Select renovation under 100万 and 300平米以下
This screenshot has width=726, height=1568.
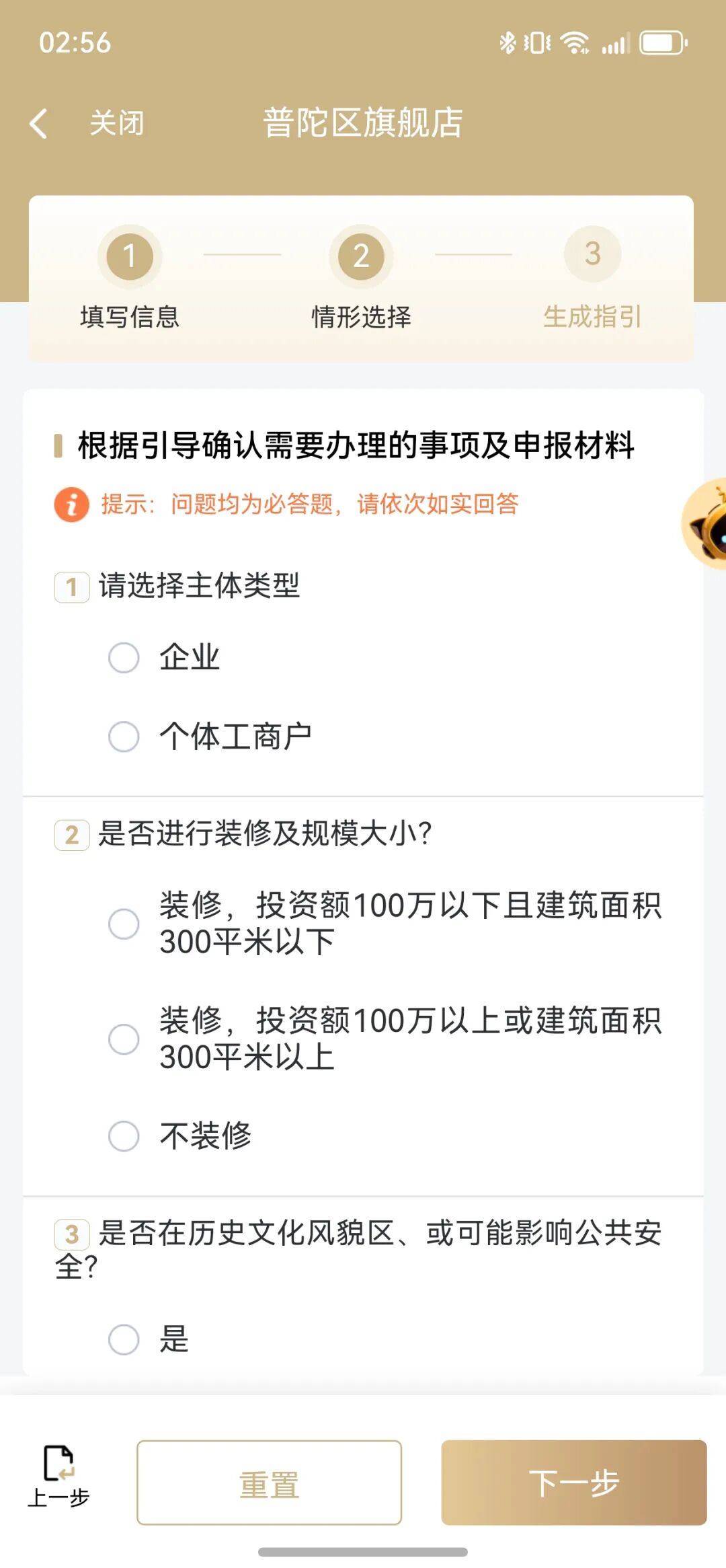click(x=124, y=924)
